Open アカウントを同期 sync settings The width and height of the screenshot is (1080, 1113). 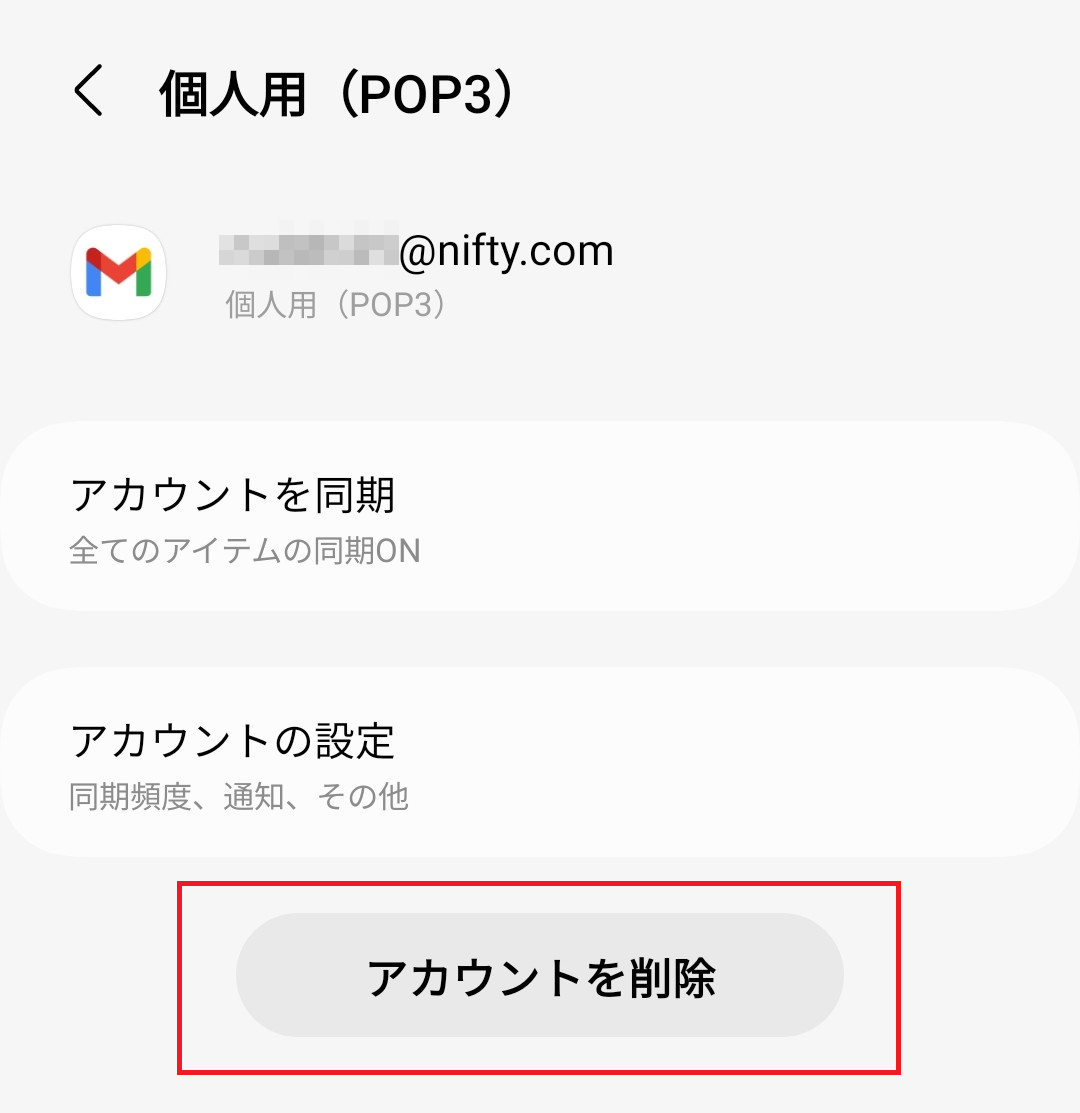click(x=540, y=518)
